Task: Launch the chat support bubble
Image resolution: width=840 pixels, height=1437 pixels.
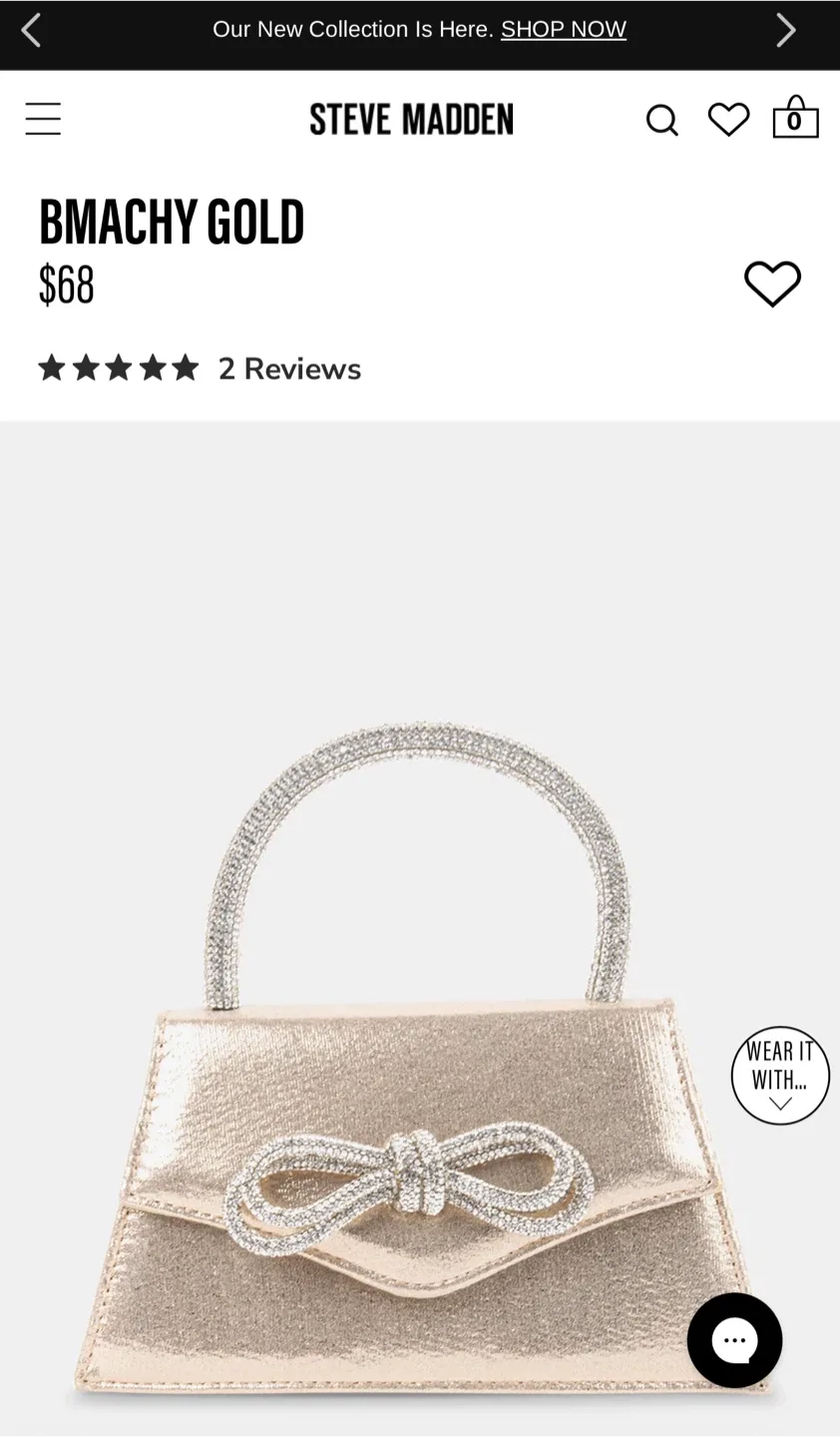Action: (734, 1340)
